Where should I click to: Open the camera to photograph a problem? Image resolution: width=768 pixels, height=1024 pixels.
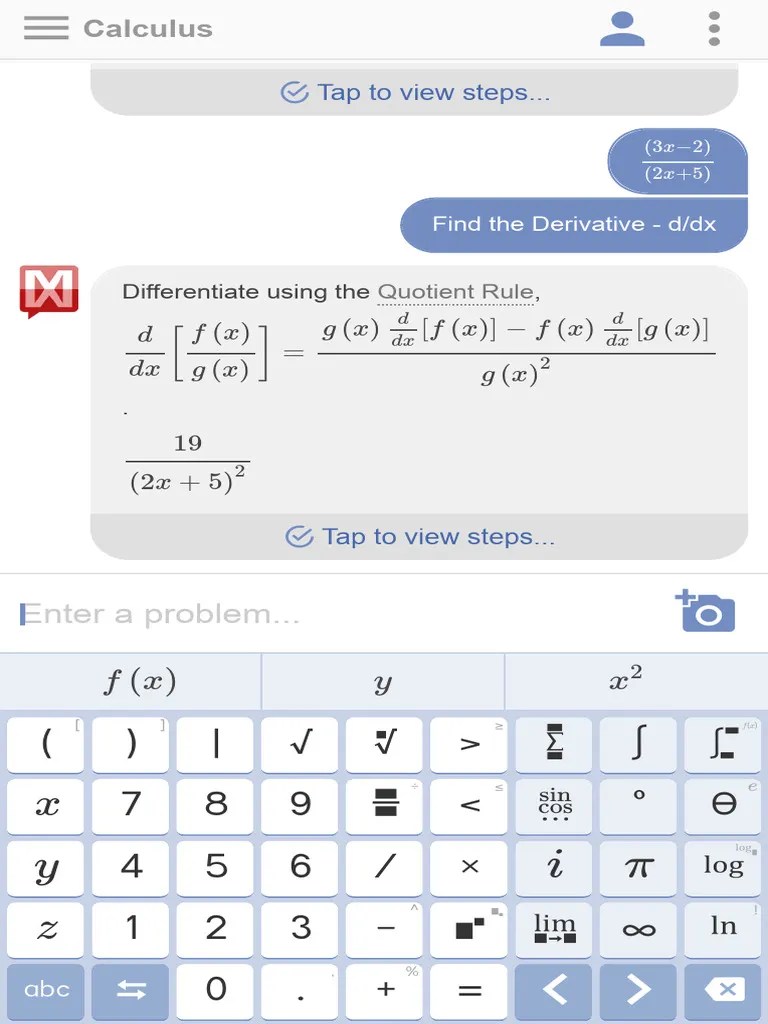pyautogui.click(x=706, y=611)
